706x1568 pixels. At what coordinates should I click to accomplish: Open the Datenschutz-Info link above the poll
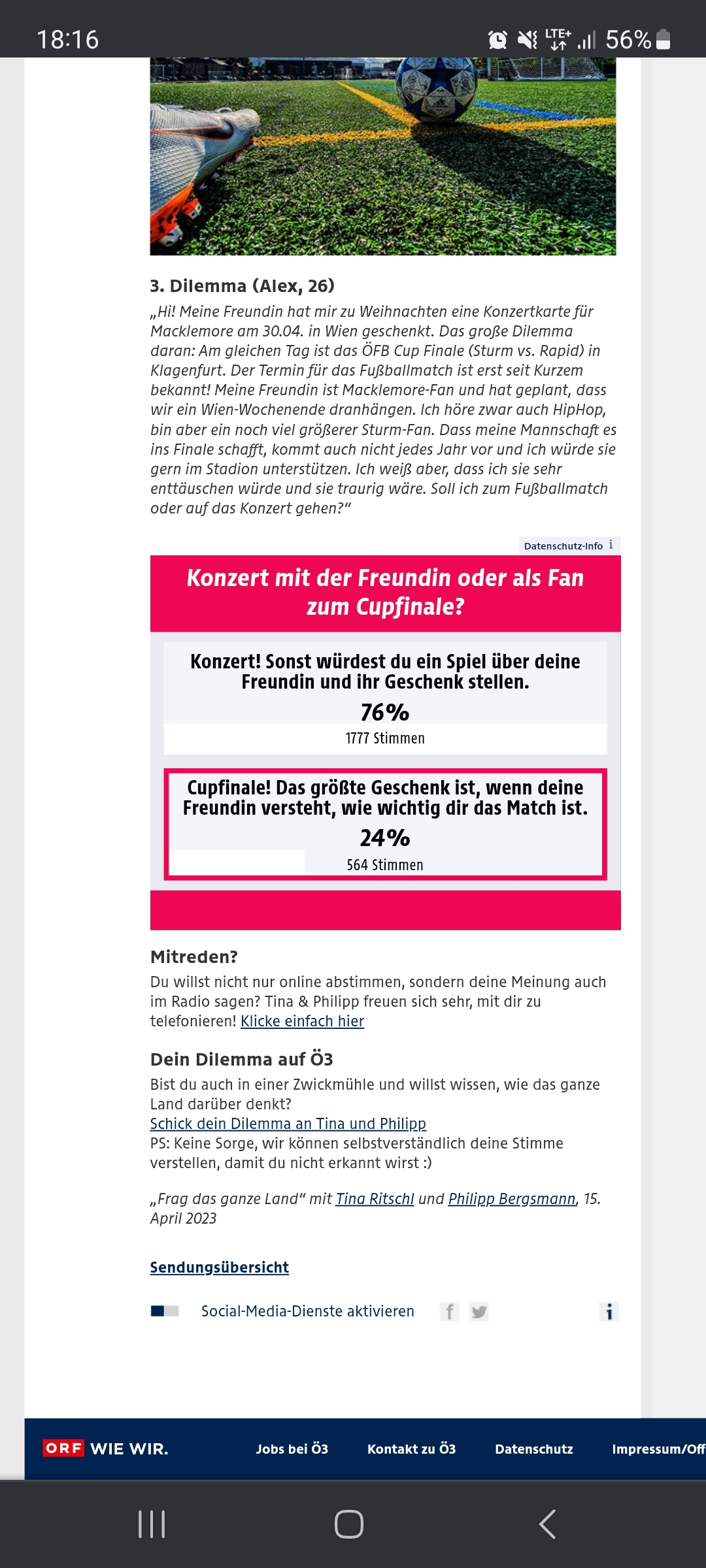[569, 546]
